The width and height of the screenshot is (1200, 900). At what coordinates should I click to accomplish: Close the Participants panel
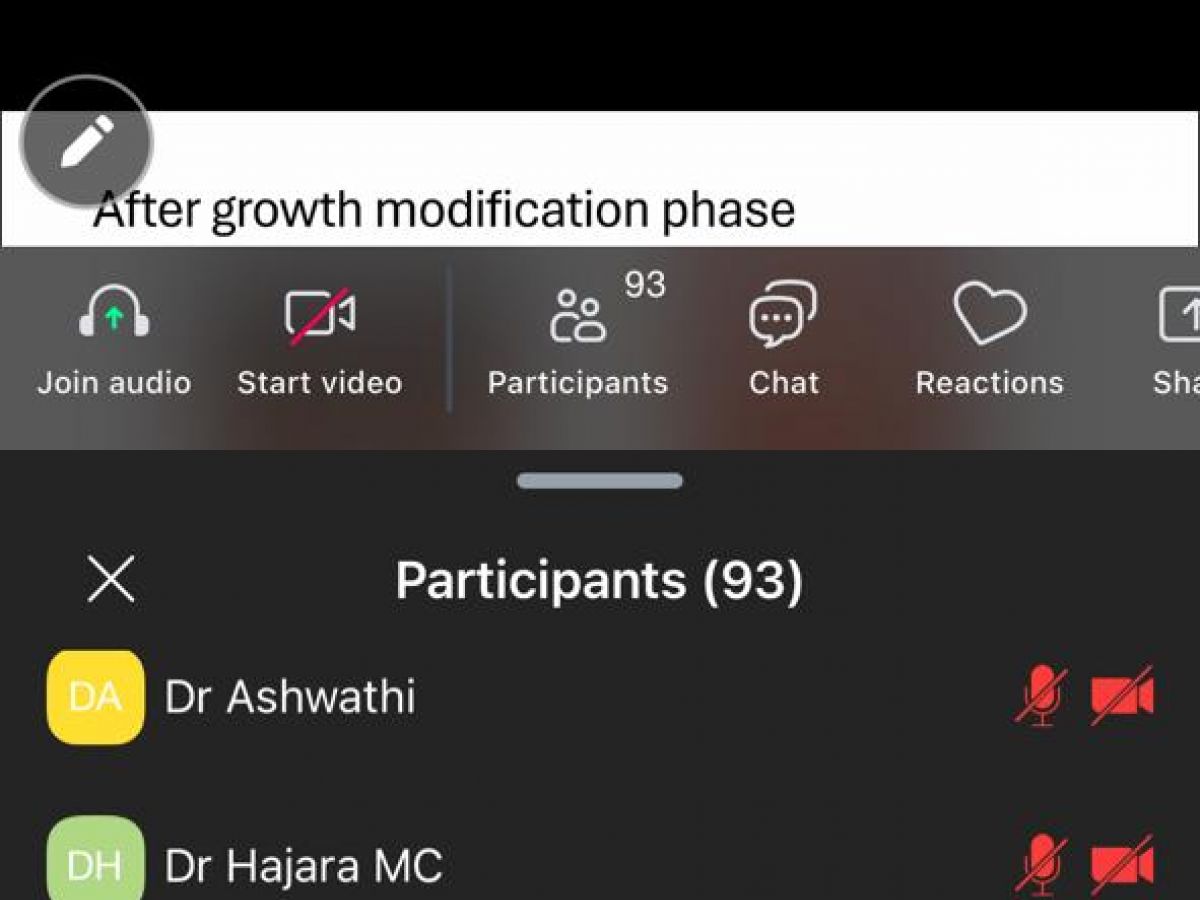point(111,580)
